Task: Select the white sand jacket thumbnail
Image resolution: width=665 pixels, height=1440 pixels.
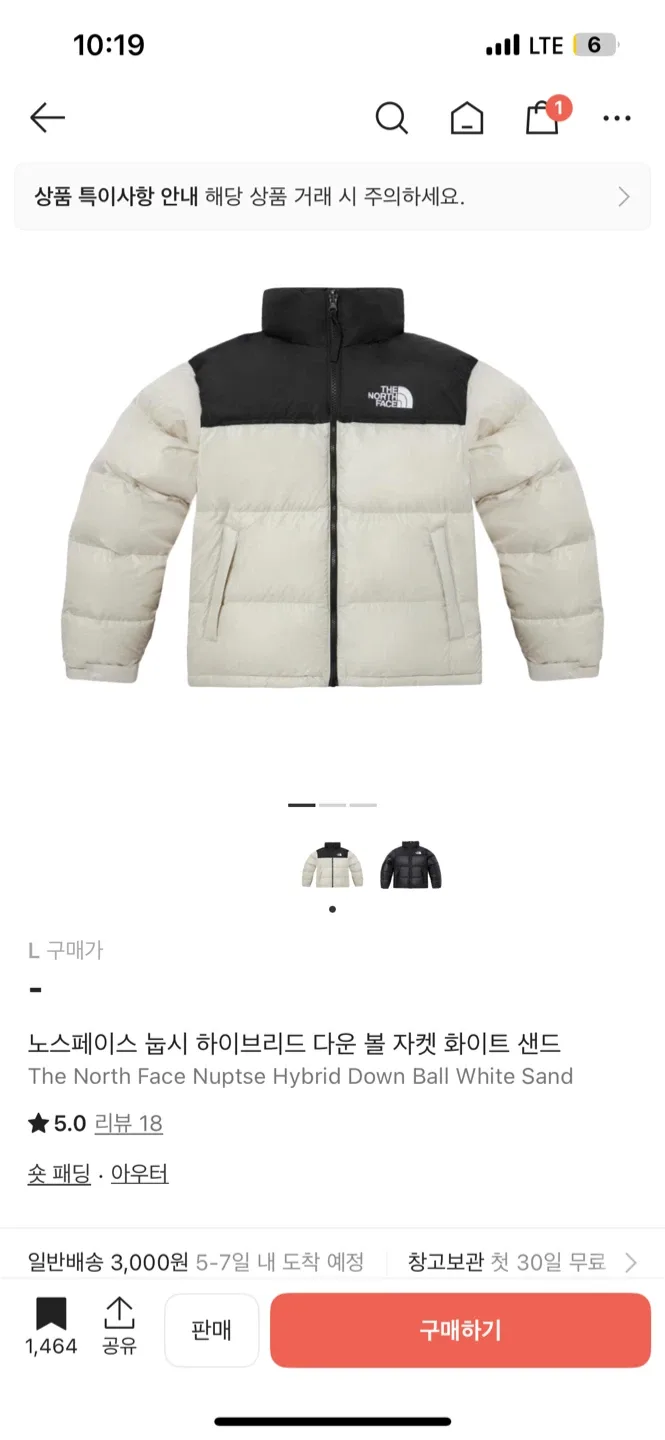Action: coord(332,865)
